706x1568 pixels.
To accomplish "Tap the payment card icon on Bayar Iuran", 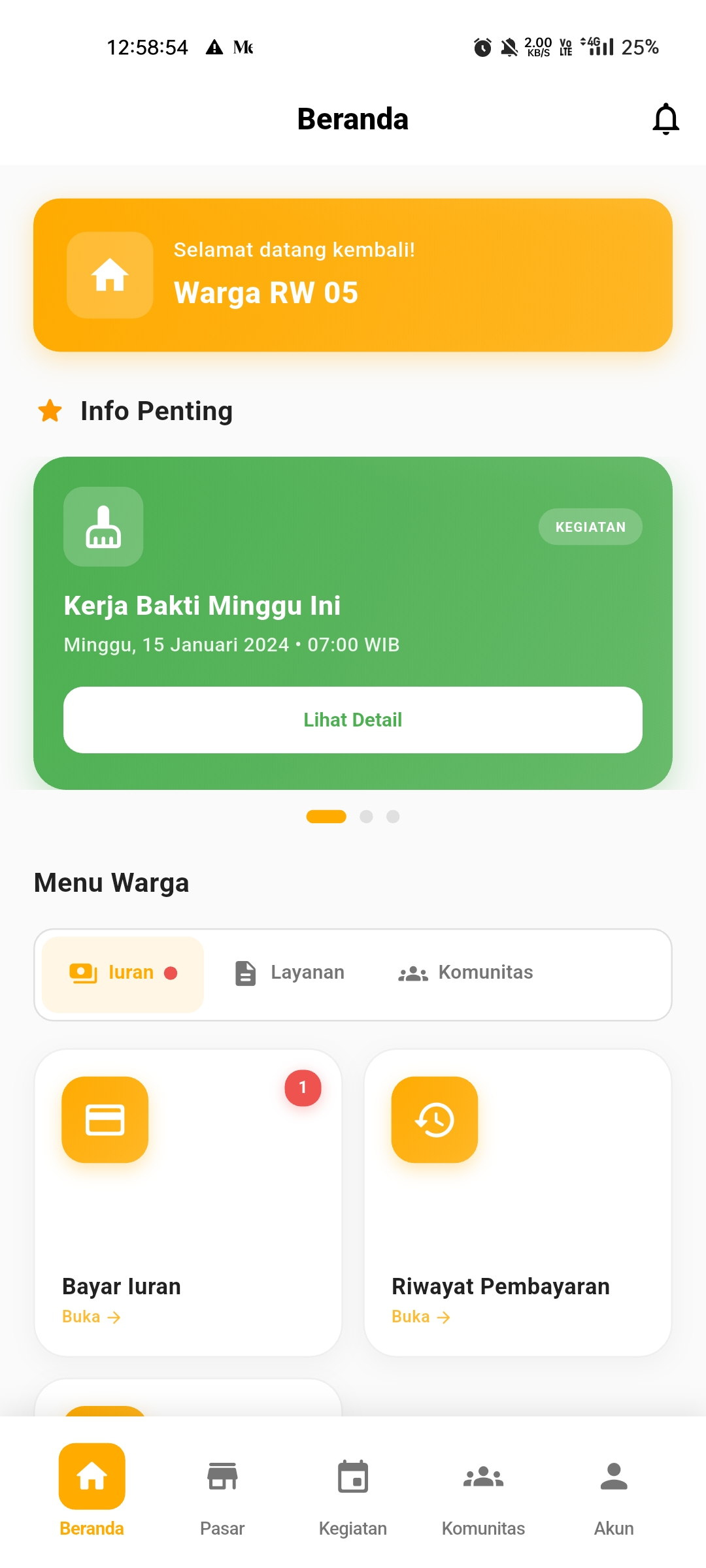I will (x=105, y=1120).
